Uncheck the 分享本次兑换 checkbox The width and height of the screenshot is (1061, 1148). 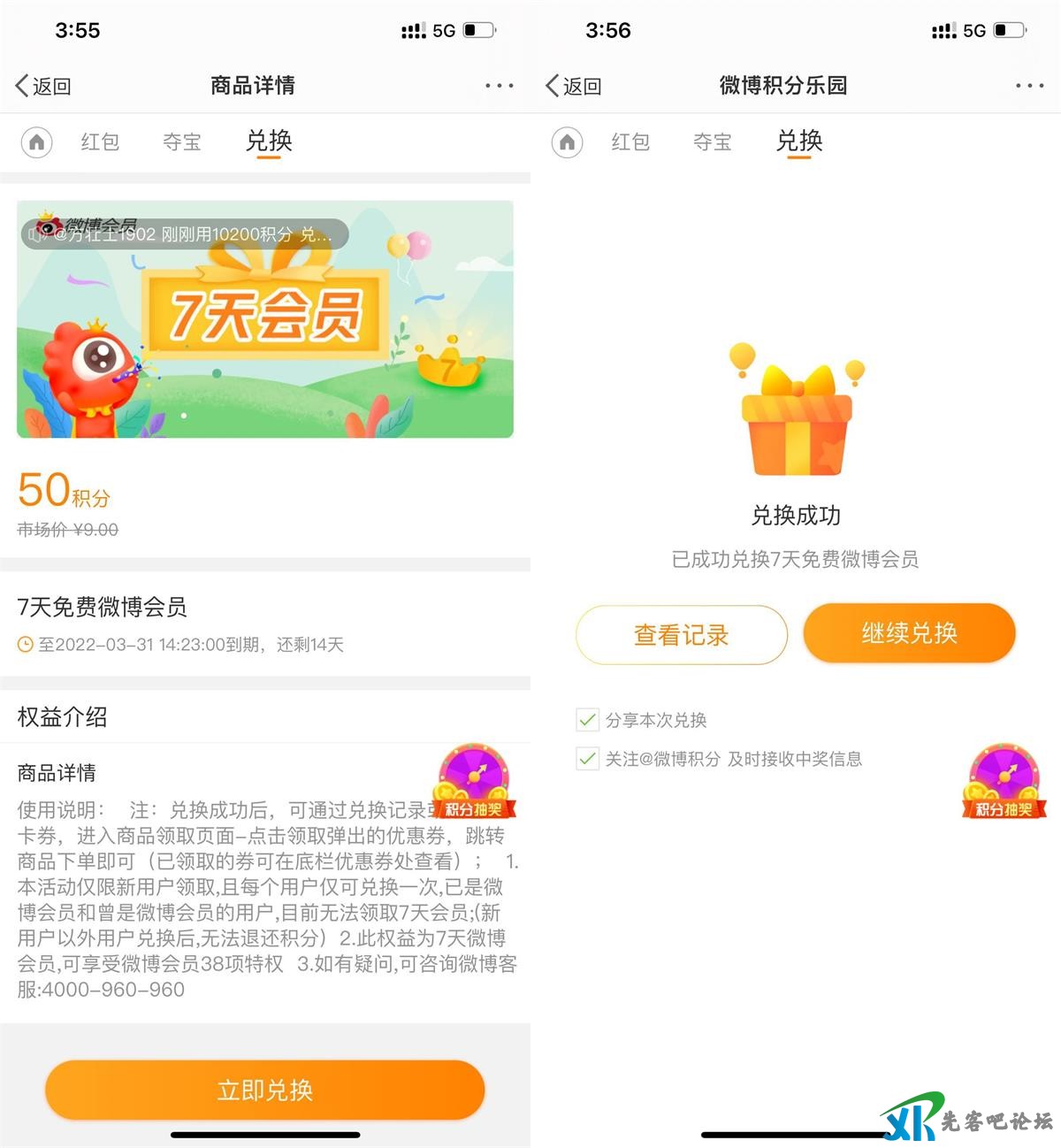(587, 719)
